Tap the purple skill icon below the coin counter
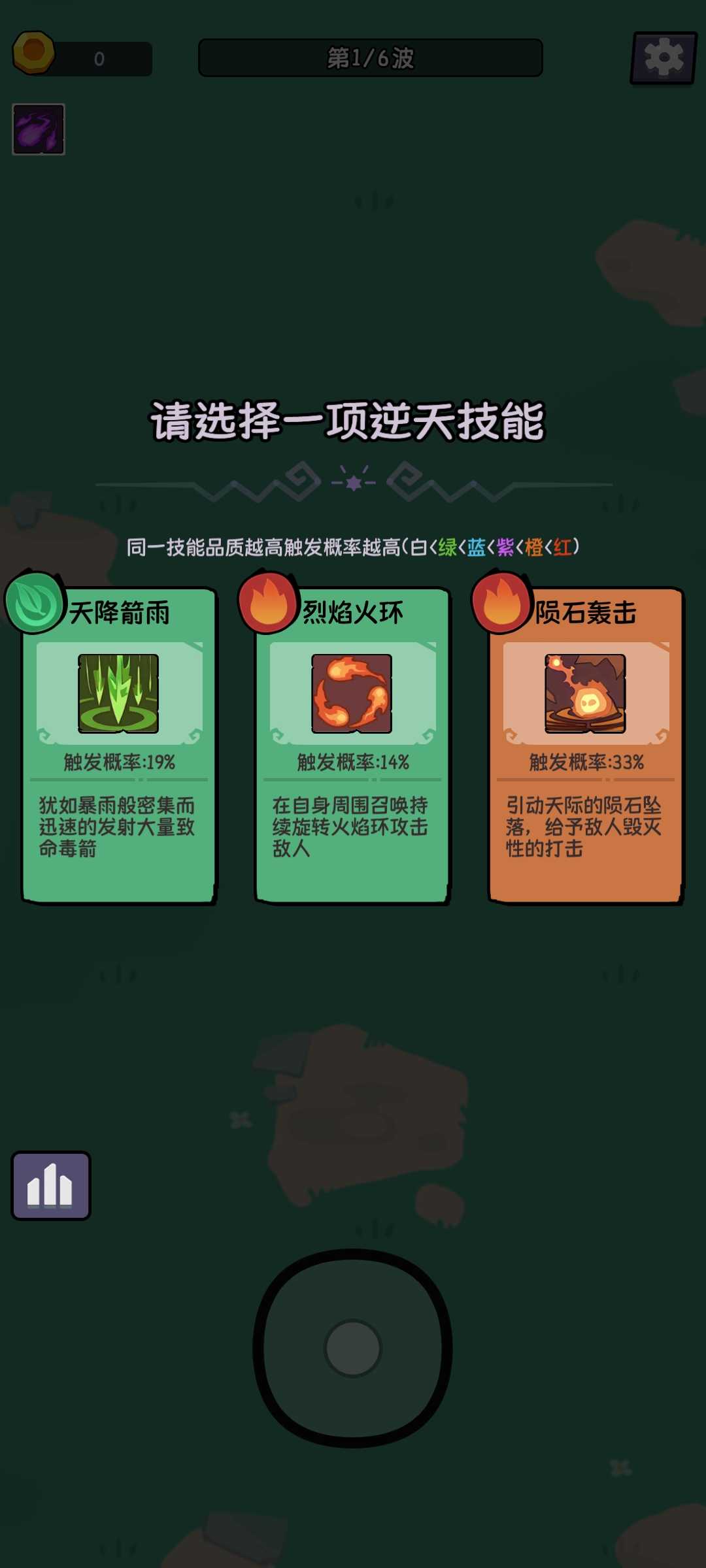 pyautogui.click(x=39, y=129)
